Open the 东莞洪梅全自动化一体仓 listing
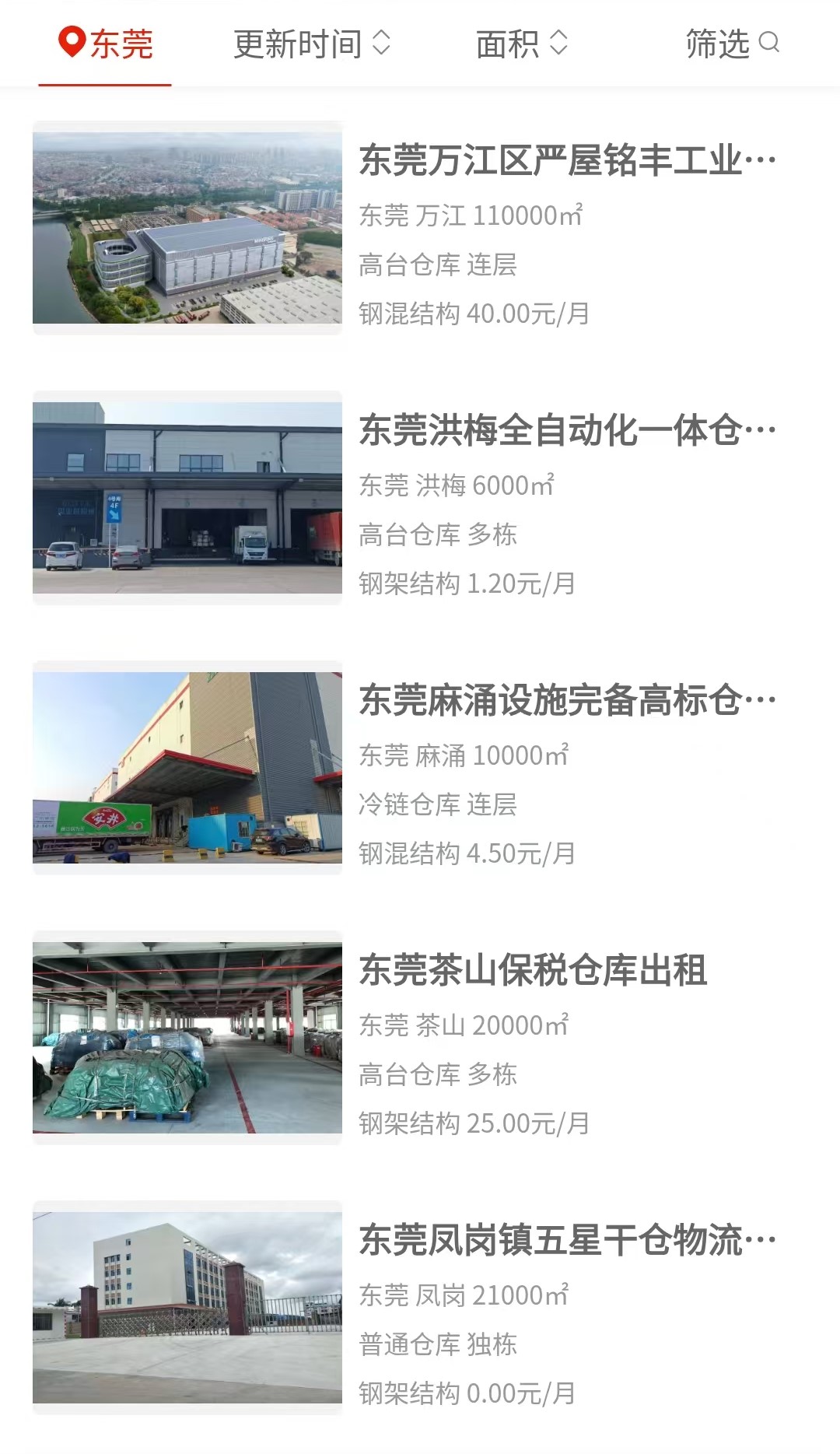This screenshot has width=840, height=1454. pyautogui.click(x=420, y=498)
